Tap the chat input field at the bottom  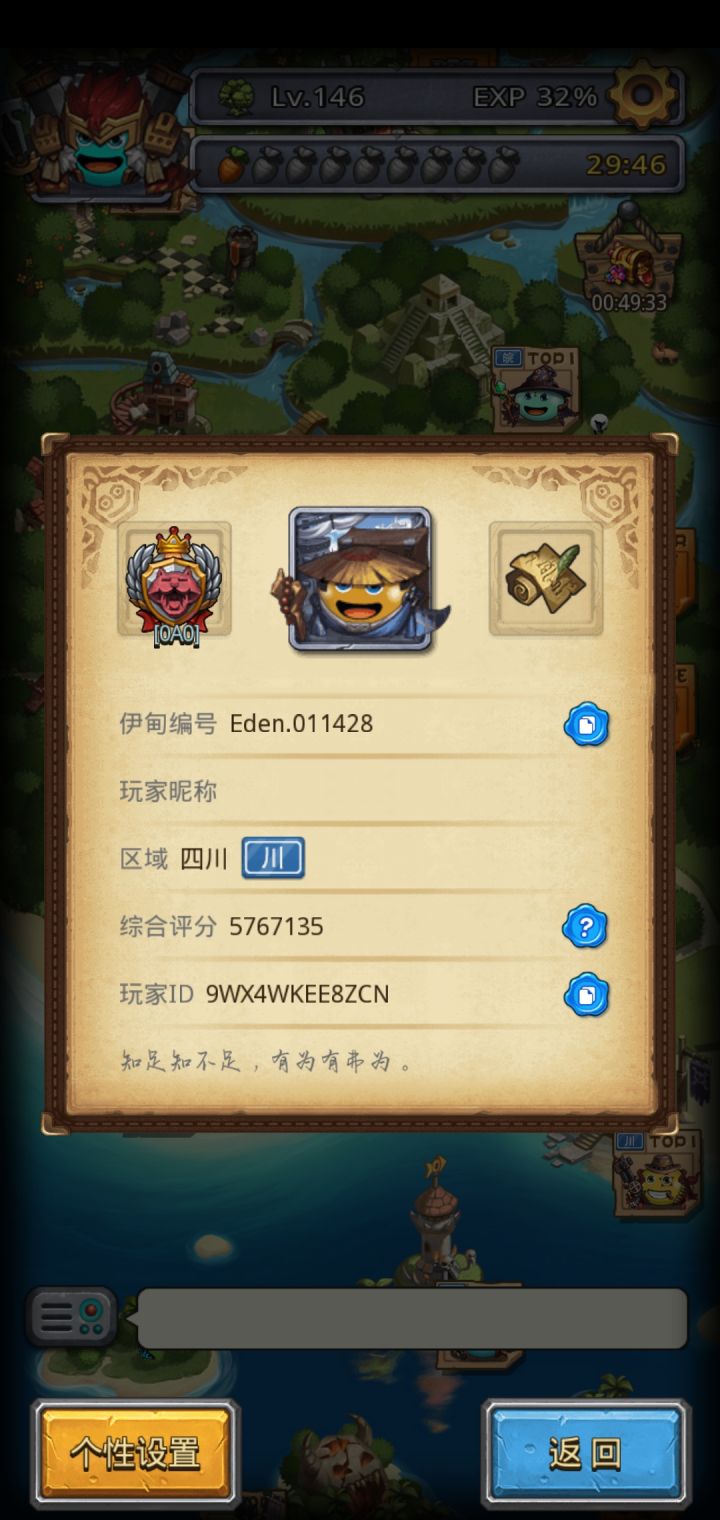click(410, 1318)
